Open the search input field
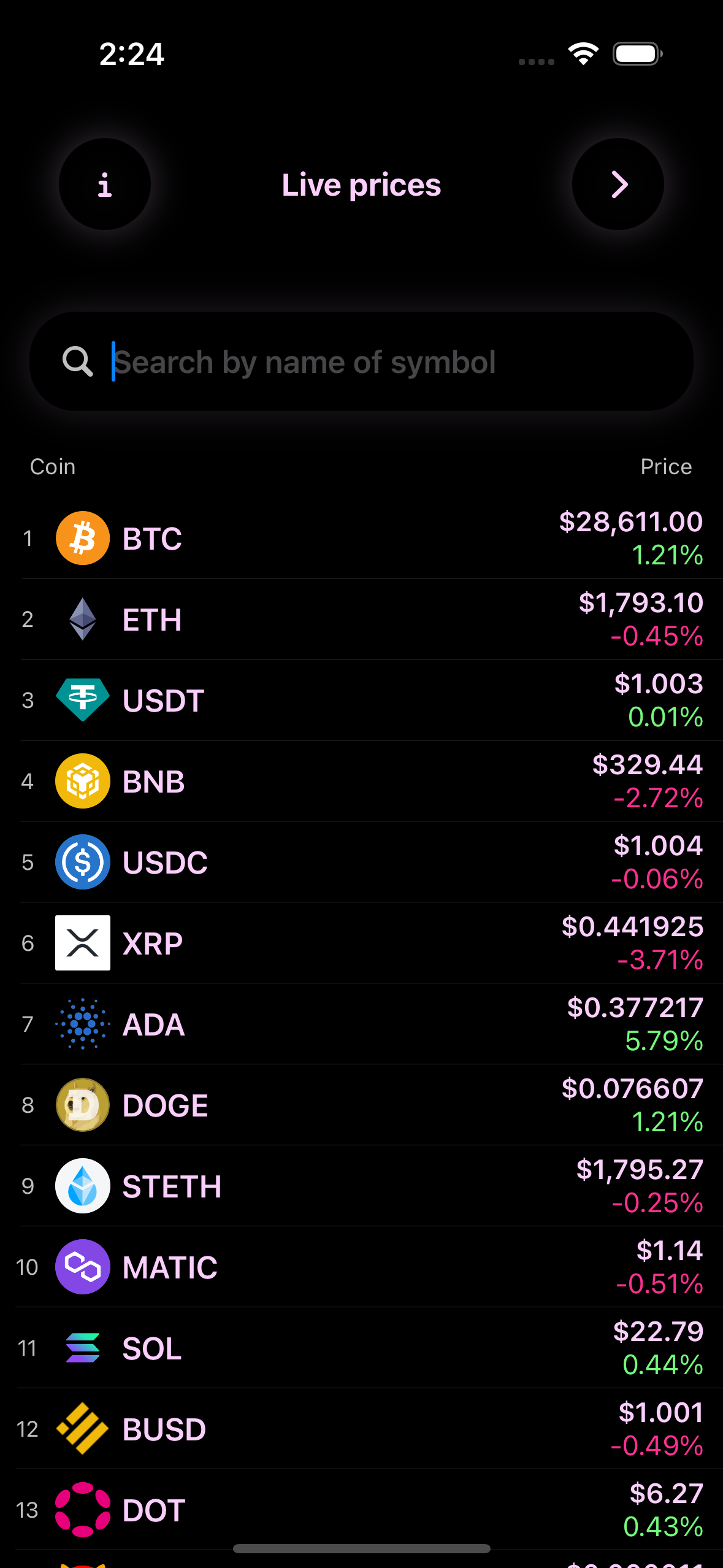723x1568 pixels. [362, 362]
